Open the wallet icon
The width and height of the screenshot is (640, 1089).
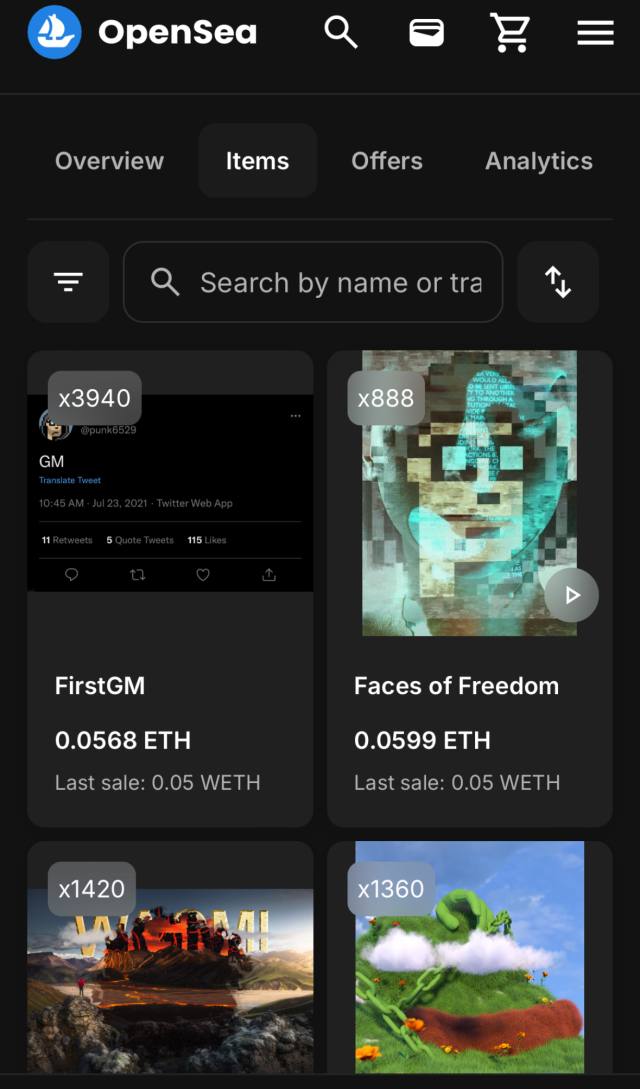[x=427, y=33]
